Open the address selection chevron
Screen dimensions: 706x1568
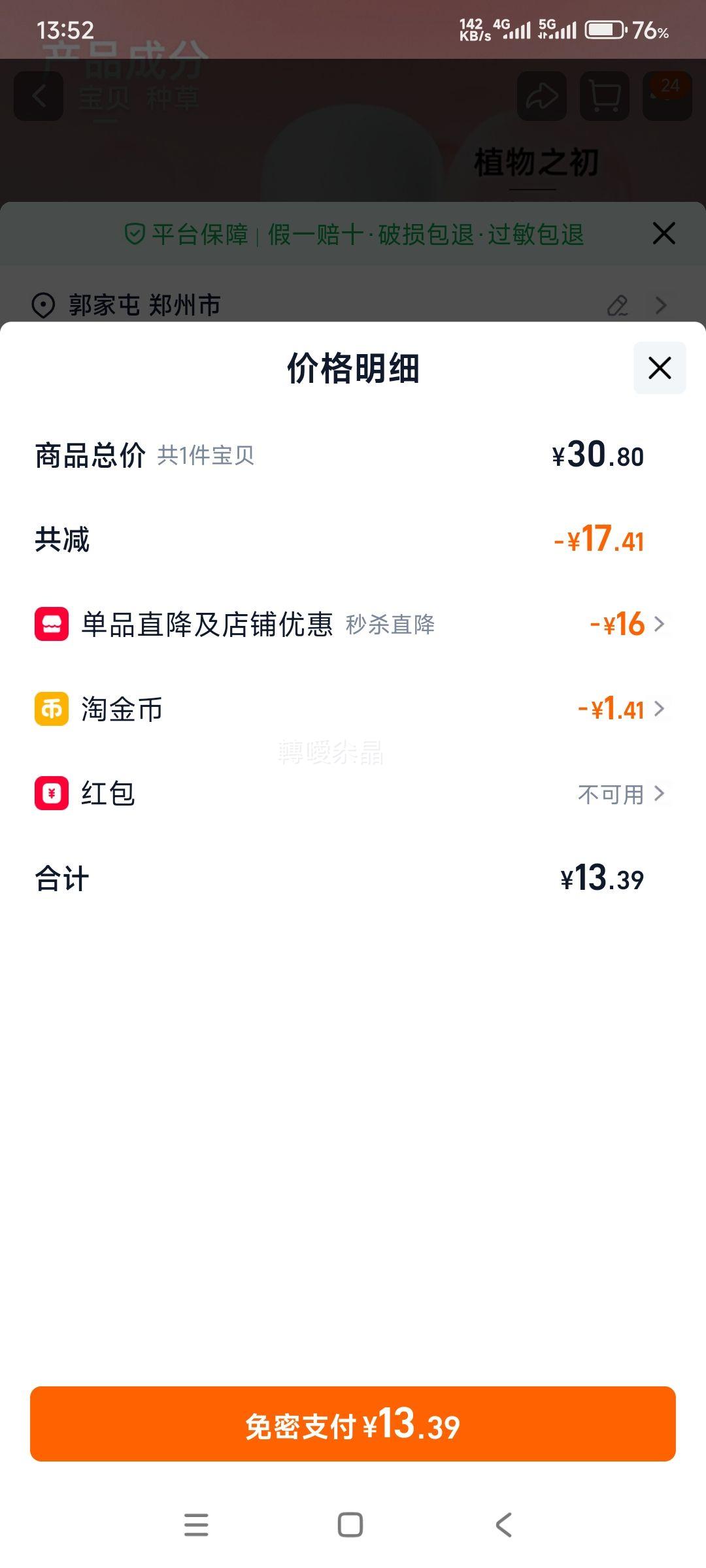click(x=662, y=304)
